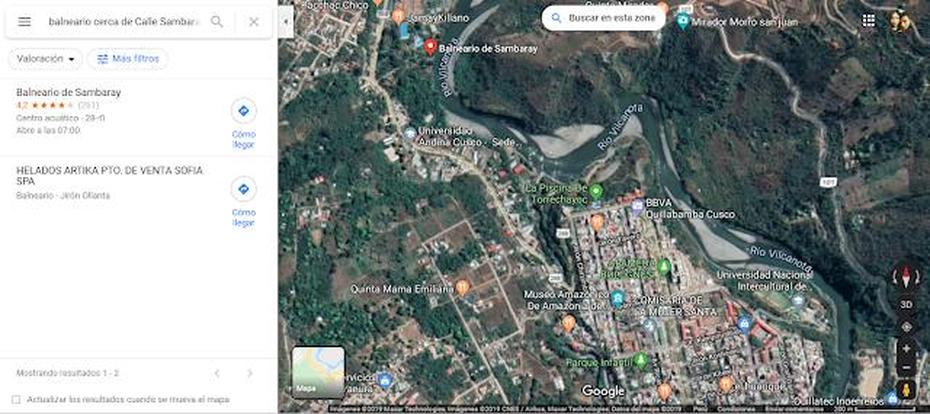Collapse the side panel
The image size is (930, 414).
[x=287, y=21]
